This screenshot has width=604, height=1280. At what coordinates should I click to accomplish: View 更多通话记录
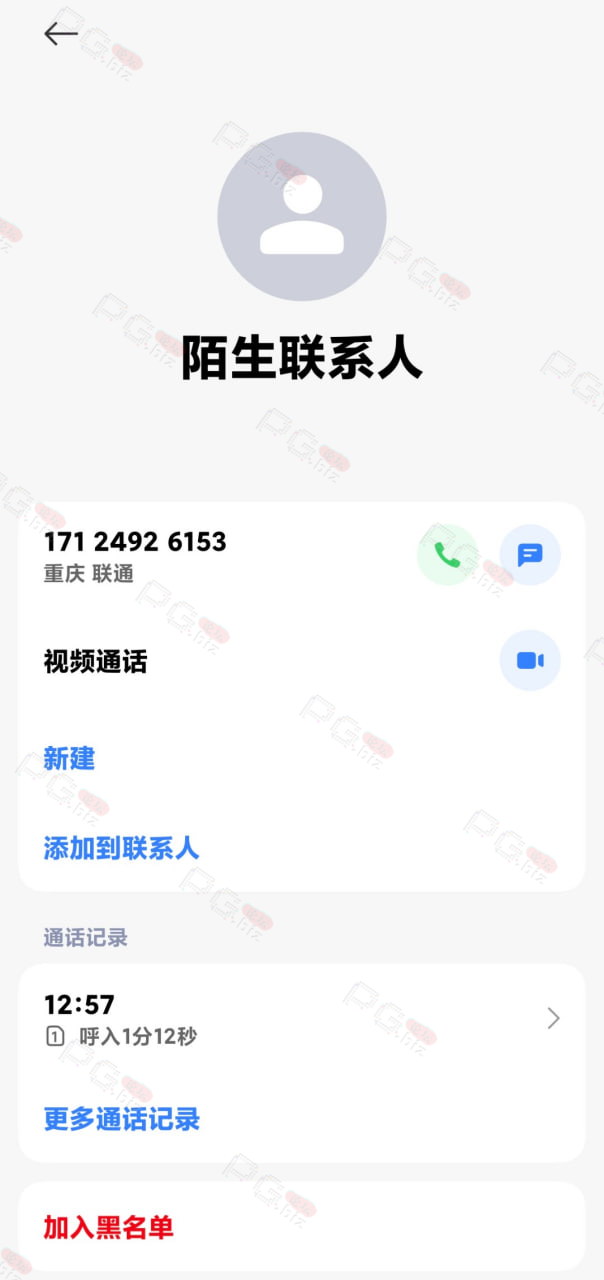(x=122, y=1119)
